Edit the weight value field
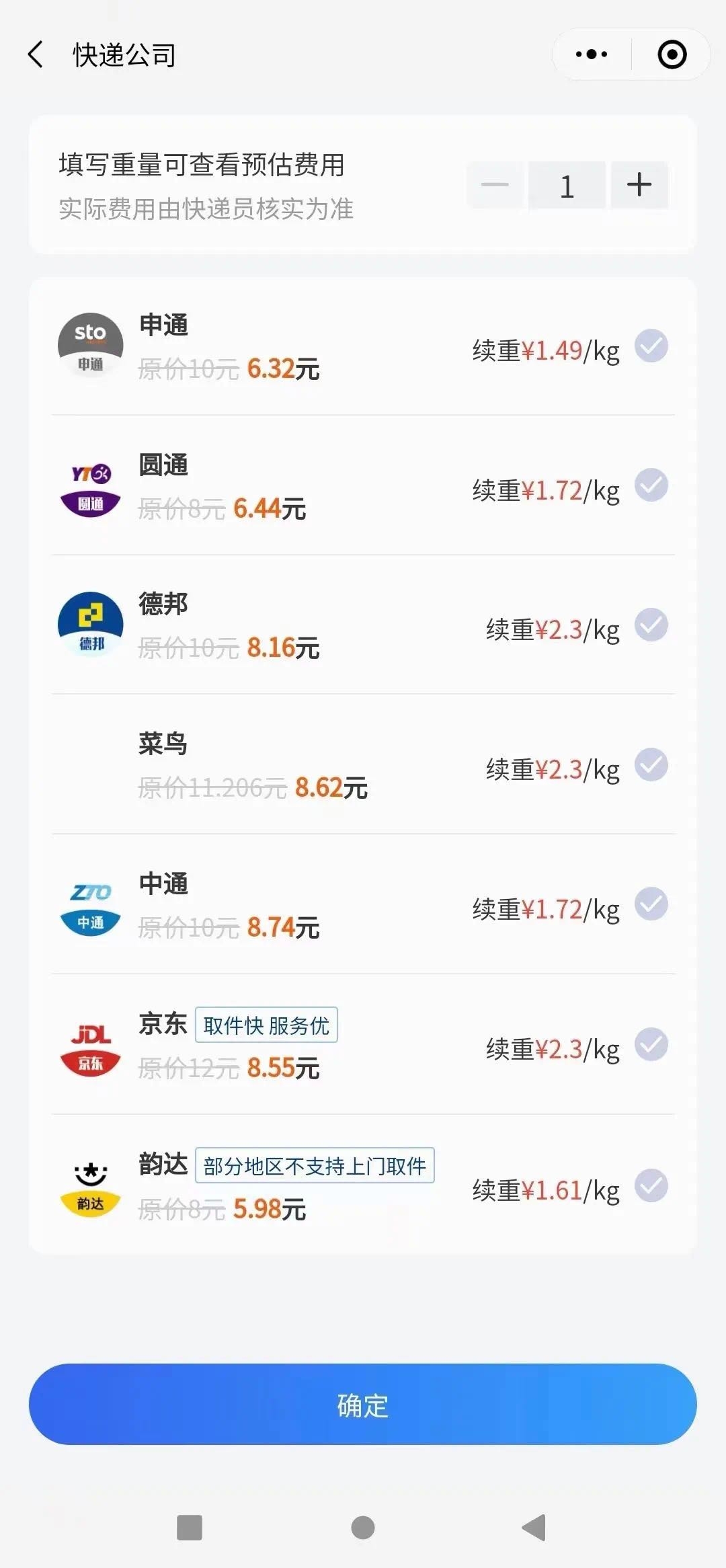Image resolution: width=726 pixels, height=1568 pixels. click(x=567, y=186)
